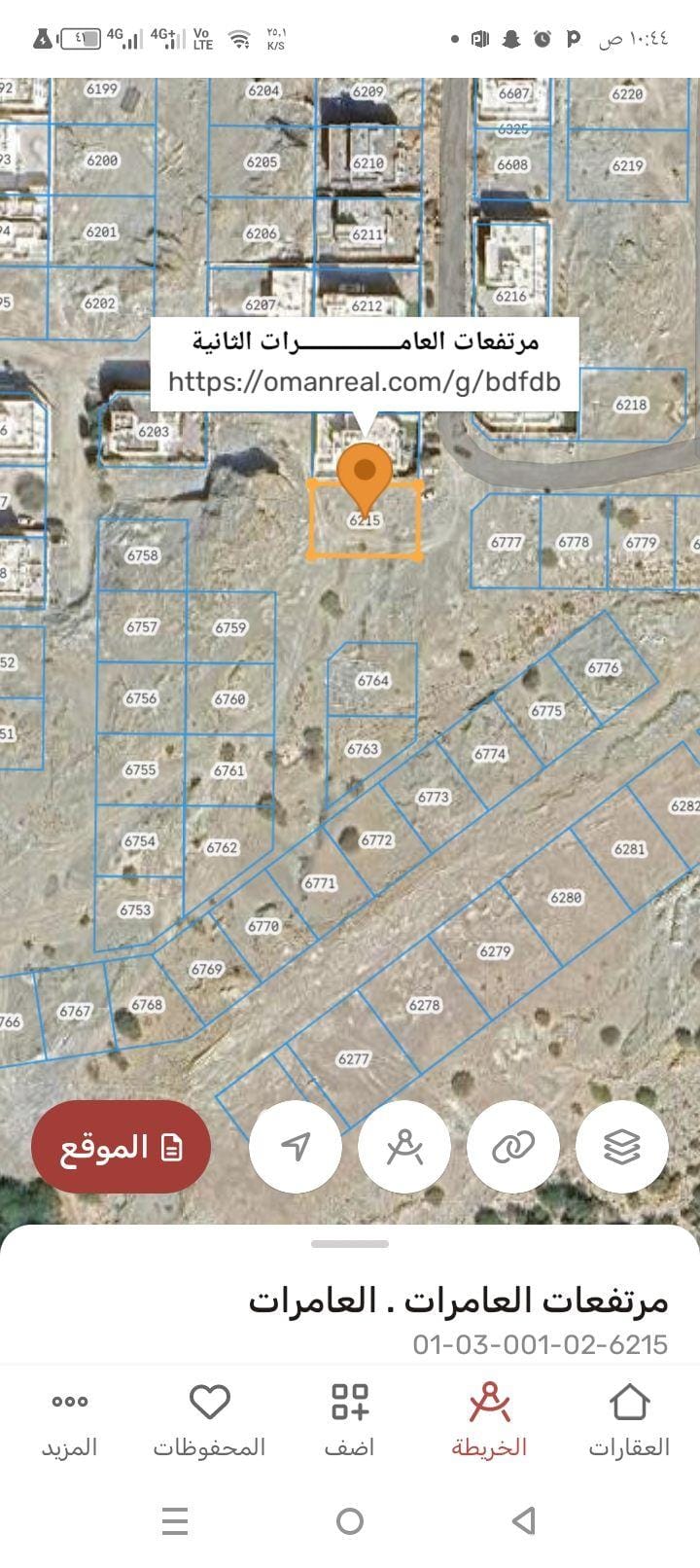Click the link sharing icon on the map
This screenshot has height=1568, width=700.
pyautogui.click(x=514, y=1148)
